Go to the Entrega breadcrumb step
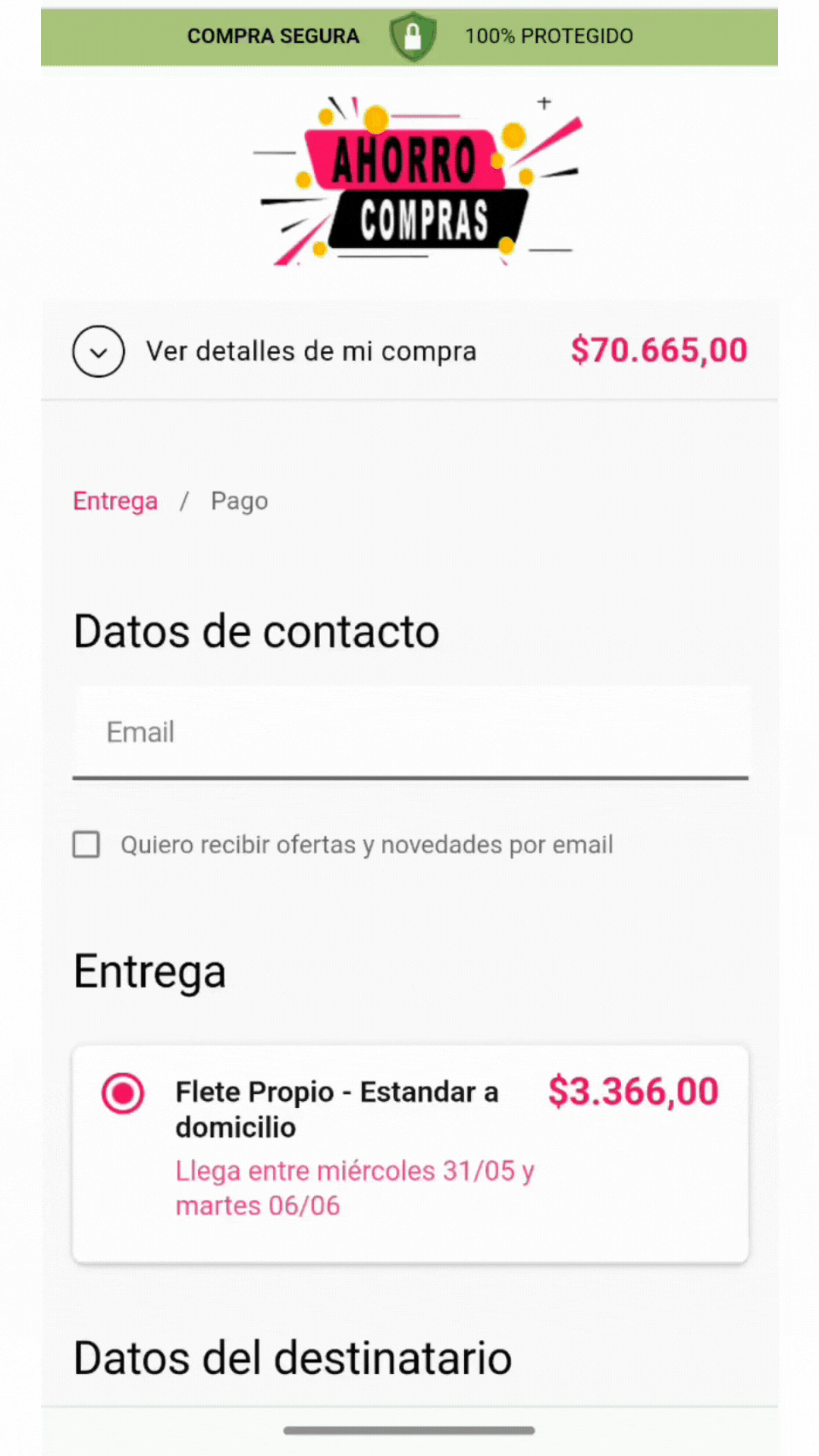This screenshot has height=1456, width=819. click(115, 501)
